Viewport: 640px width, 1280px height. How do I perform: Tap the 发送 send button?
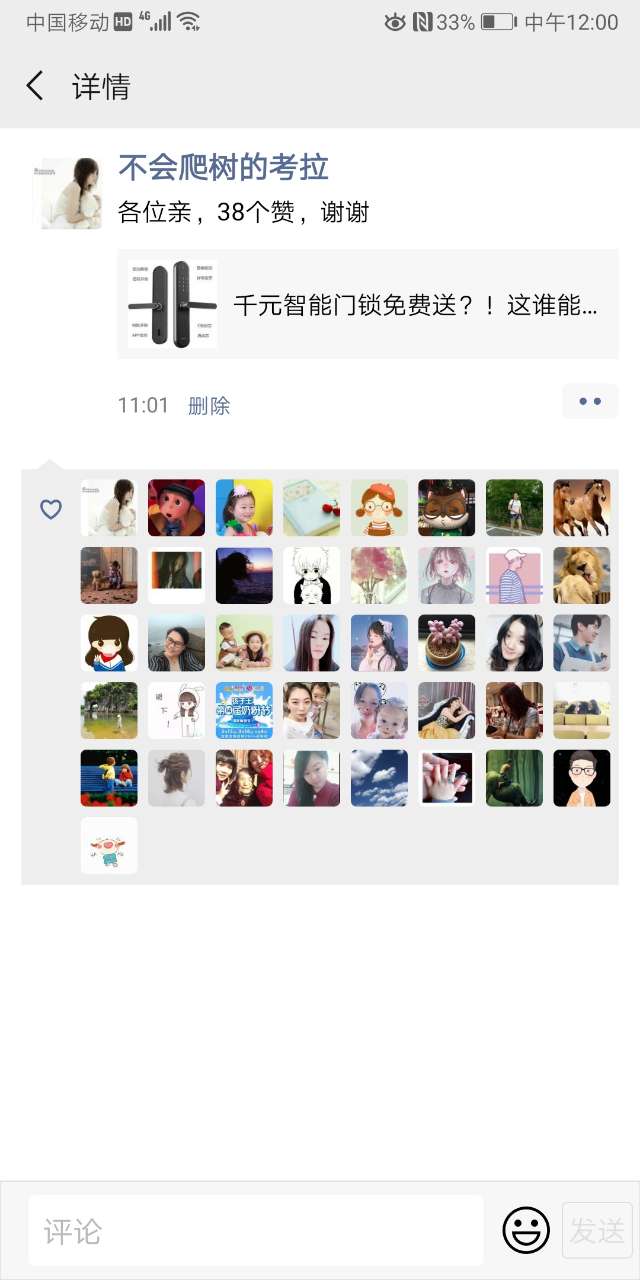coord(597,1230)
